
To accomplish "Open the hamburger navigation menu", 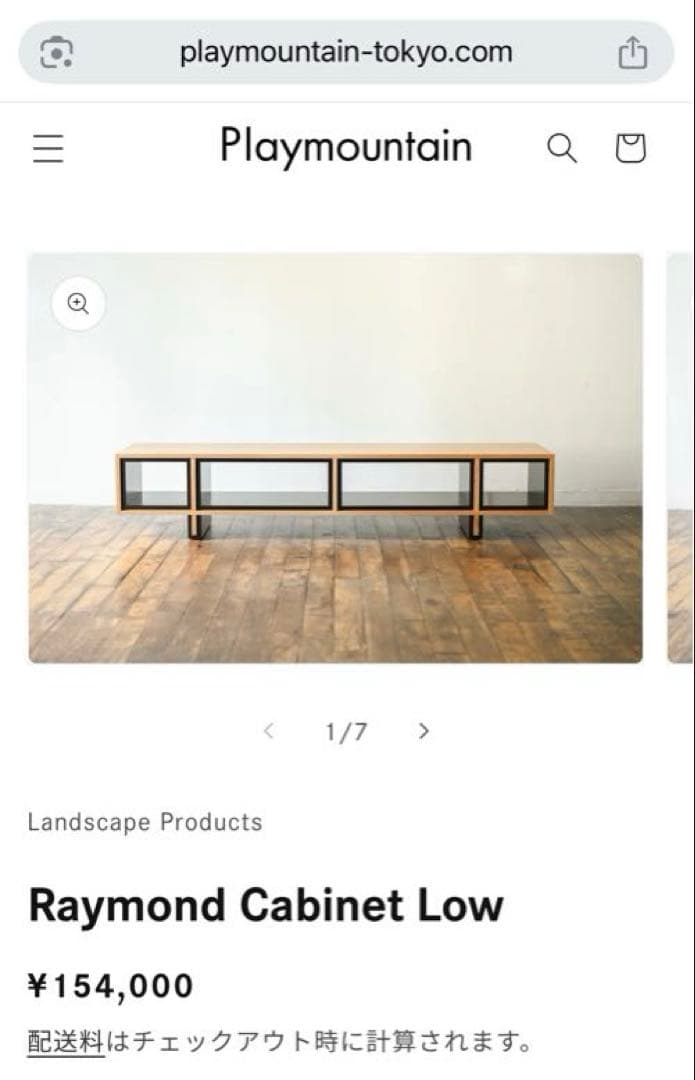I will (48, 149).
